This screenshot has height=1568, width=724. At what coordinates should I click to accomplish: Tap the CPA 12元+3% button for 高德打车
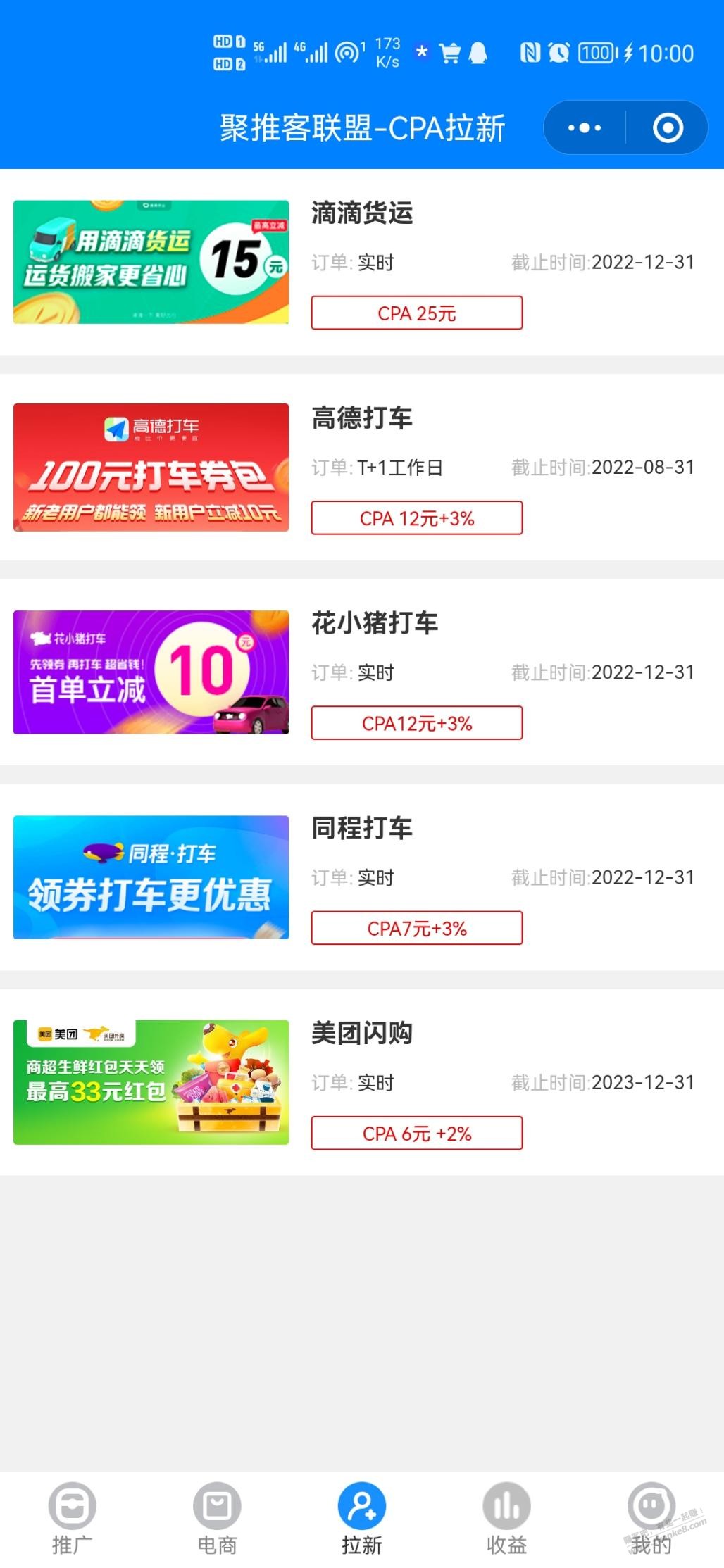click(x=416, y=518)
